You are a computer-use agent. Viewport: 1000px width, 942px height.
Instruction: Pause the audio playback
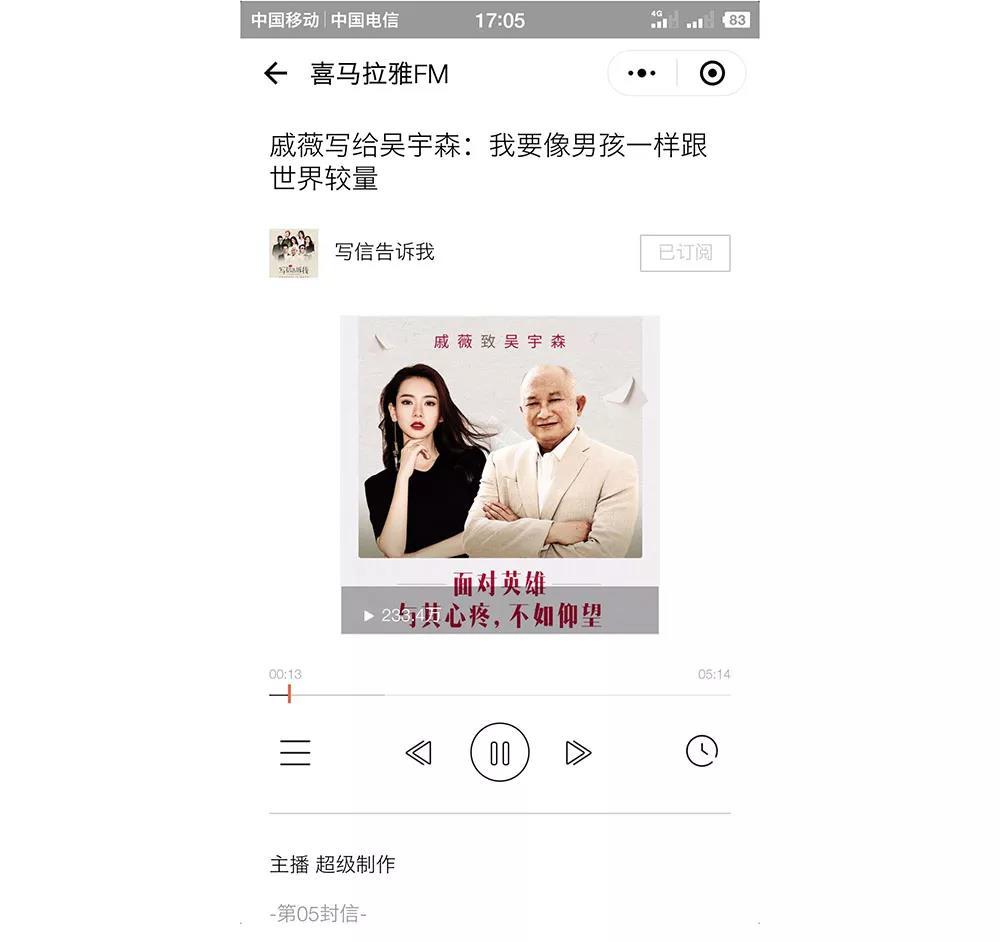point(500,752)
